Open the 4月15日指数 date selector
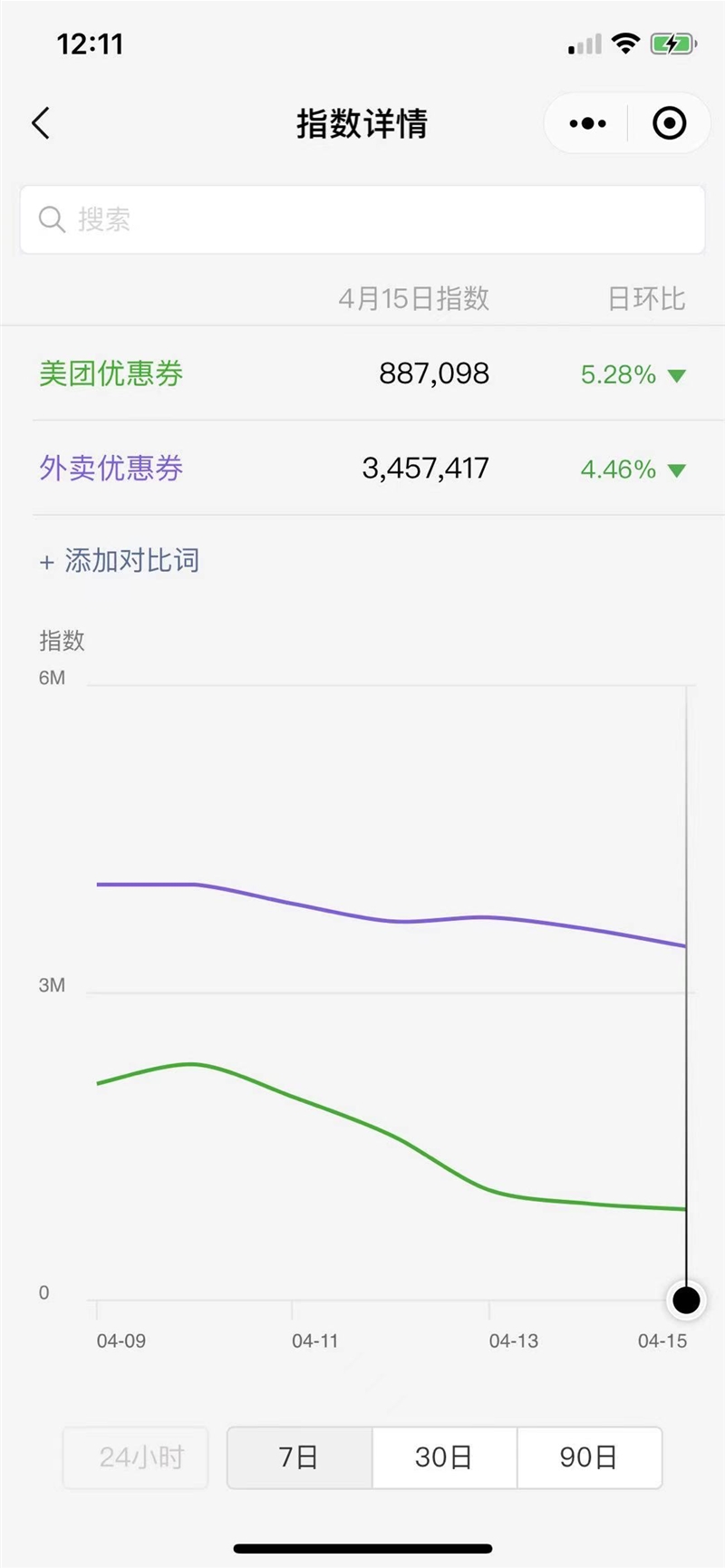725x1568 pixels. click(x=416, y=299)
